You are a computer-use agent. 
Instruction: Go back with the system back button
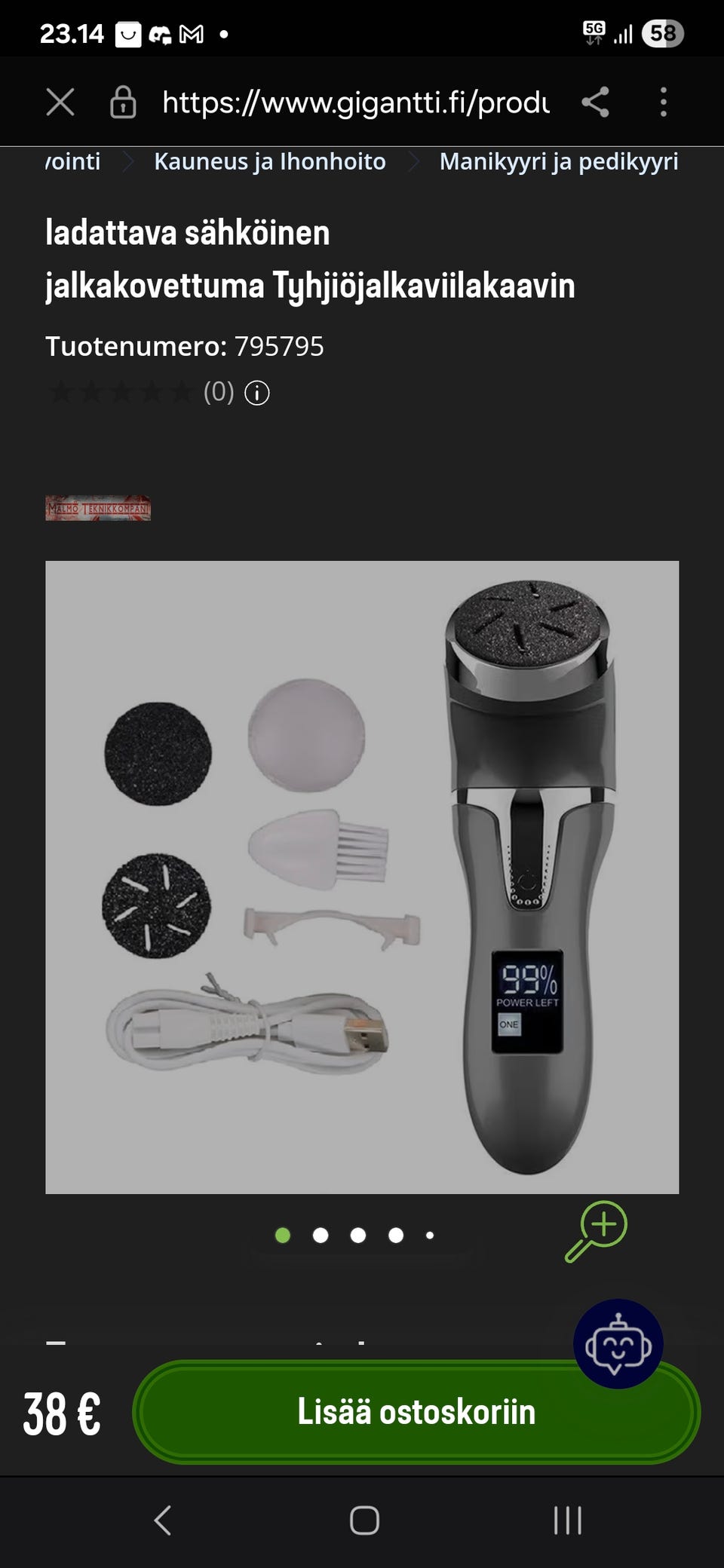[x=163, y=1521]
